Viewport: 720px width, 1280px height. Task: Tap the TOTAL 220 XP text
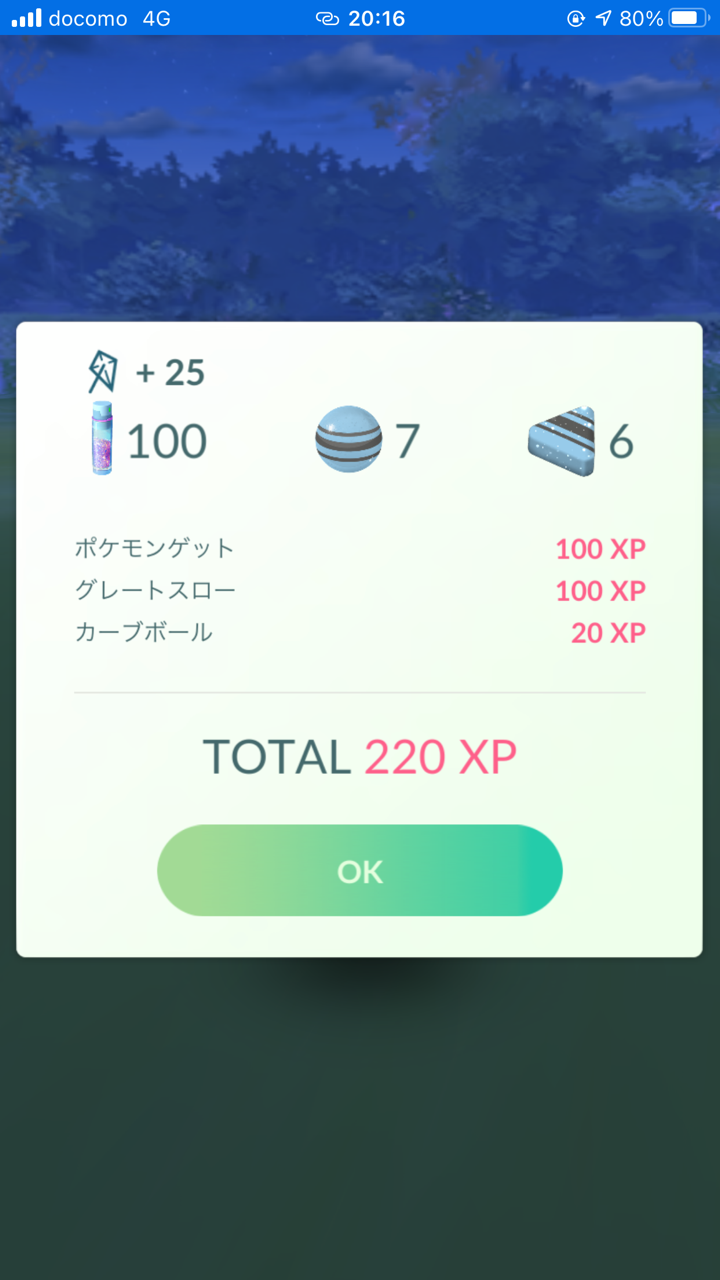pos(360,756)
